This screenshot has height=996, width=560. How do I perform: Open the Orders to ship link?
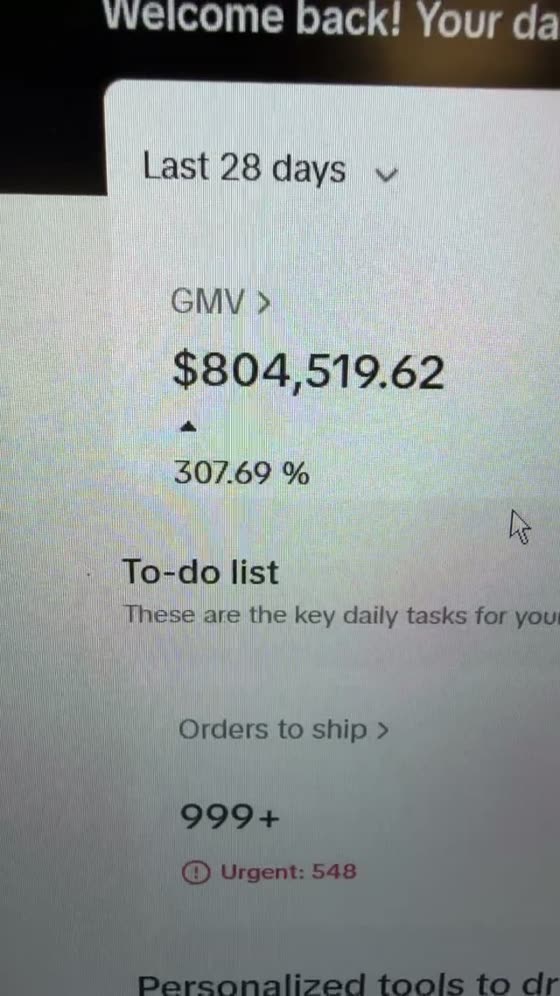pyautogui.click(x=283, y=730)
